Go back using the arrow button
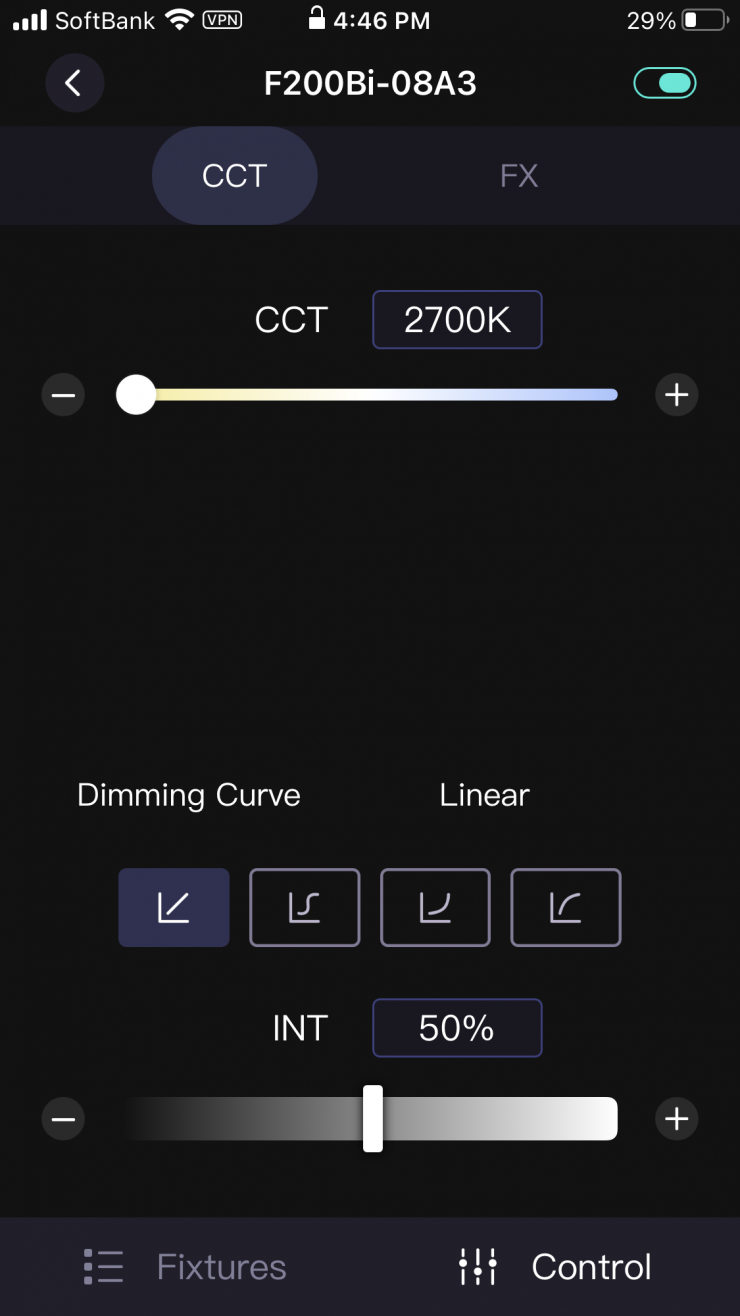The image size is (740, 1316). (74, 83)
